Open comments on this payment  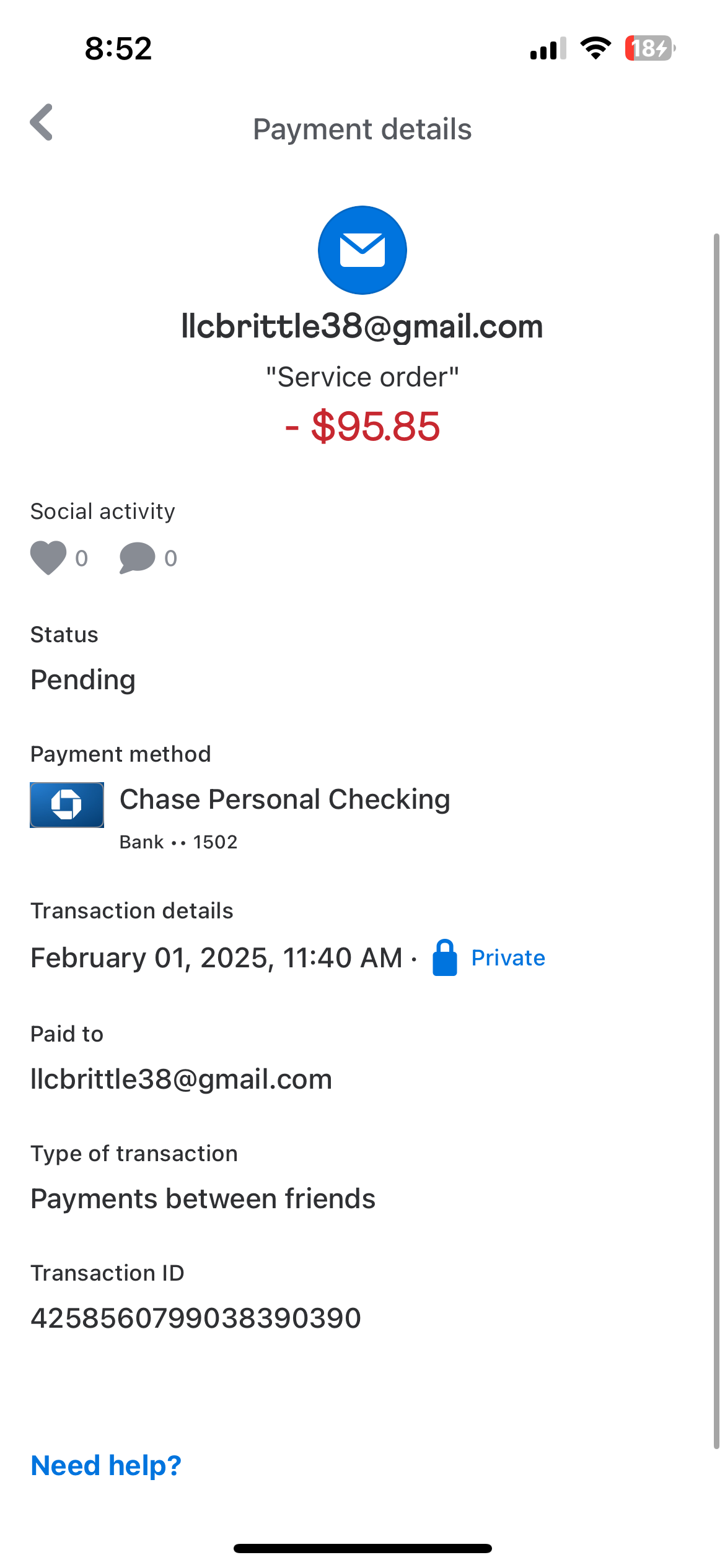(x=137, y=558)
